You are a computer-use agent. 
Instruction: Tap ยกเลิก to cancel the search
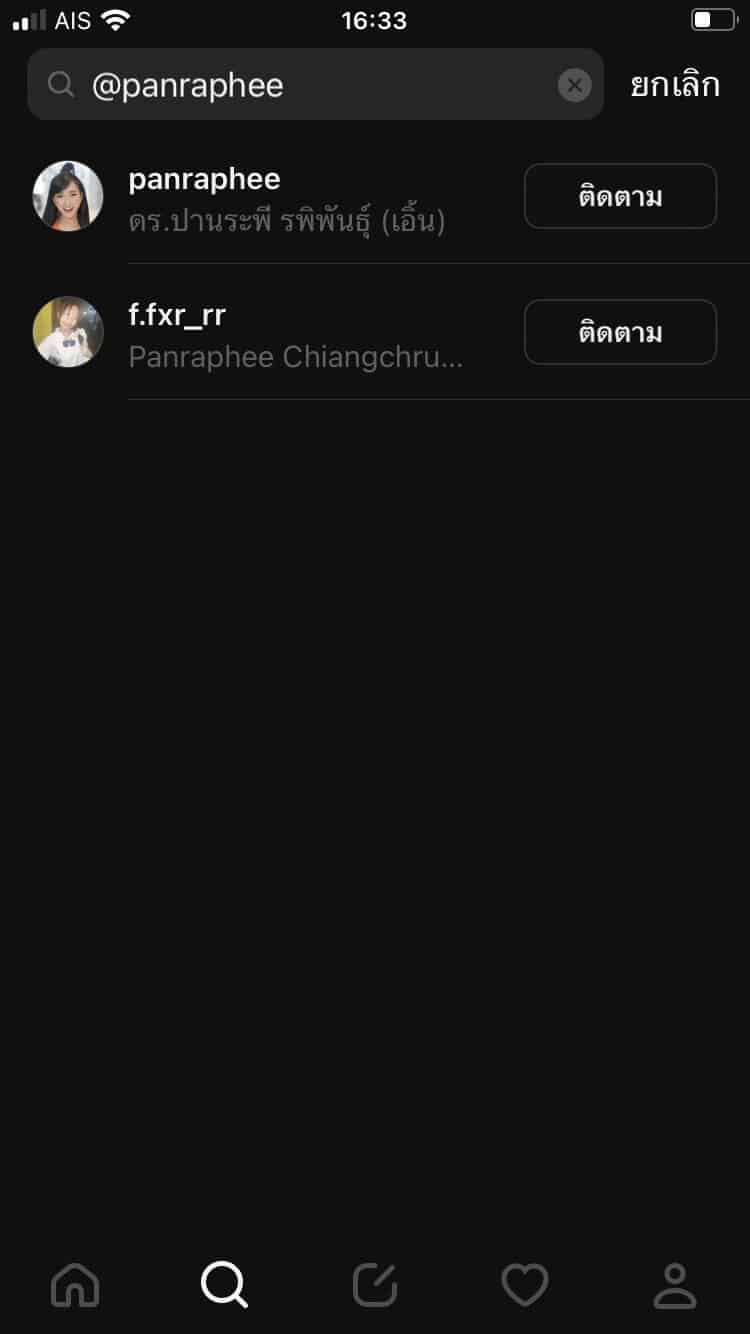[x=675, y=86]
